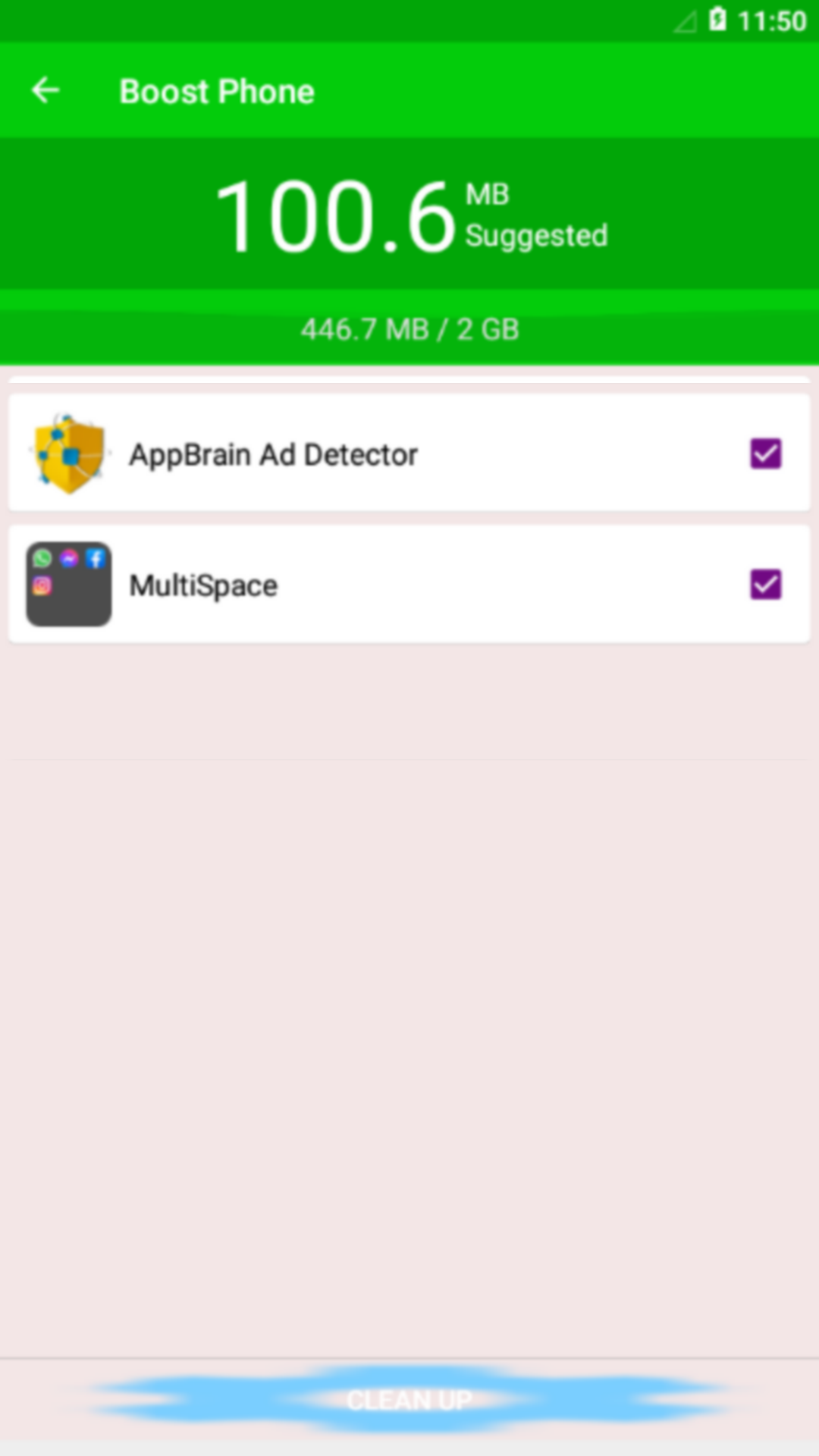The width and height of the screenshot is (819, 1456).
Task: Tap the Facebook mini icon inside MultiSpace thumbnail
Action: (94, 559)
